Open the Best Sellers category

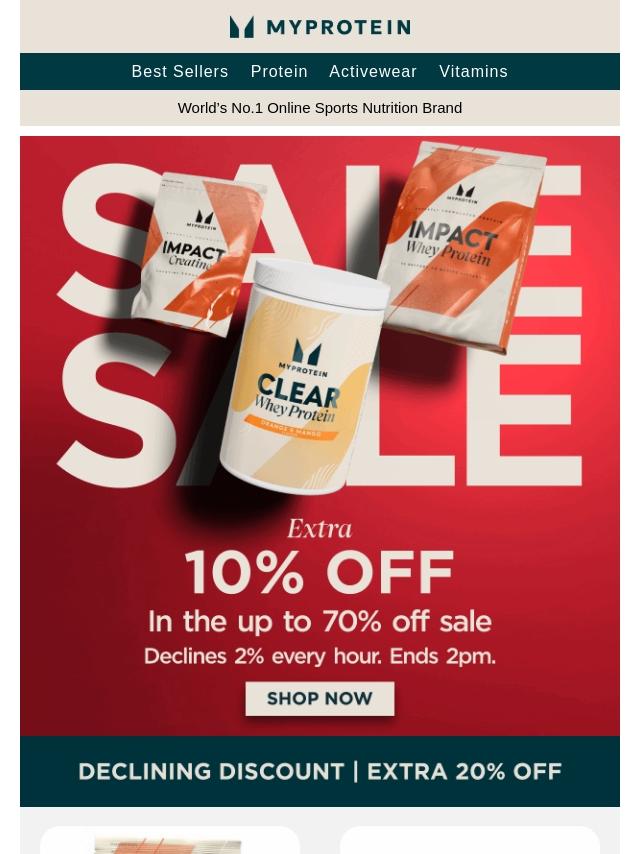[180, 72]
